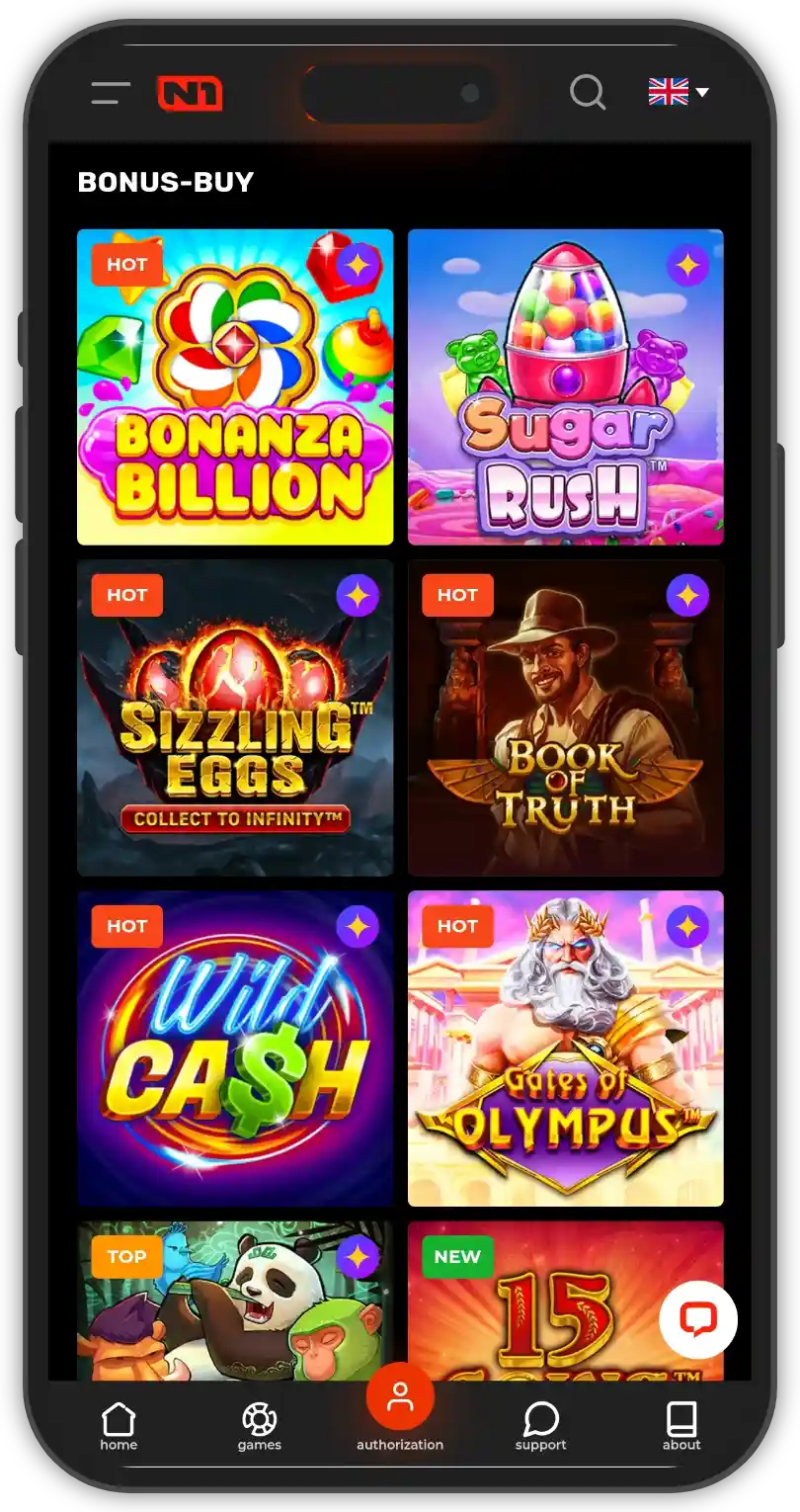Viewport: 800px width, 1512px height.
Task: Open the hamburger menu
Action: point(111,93)
